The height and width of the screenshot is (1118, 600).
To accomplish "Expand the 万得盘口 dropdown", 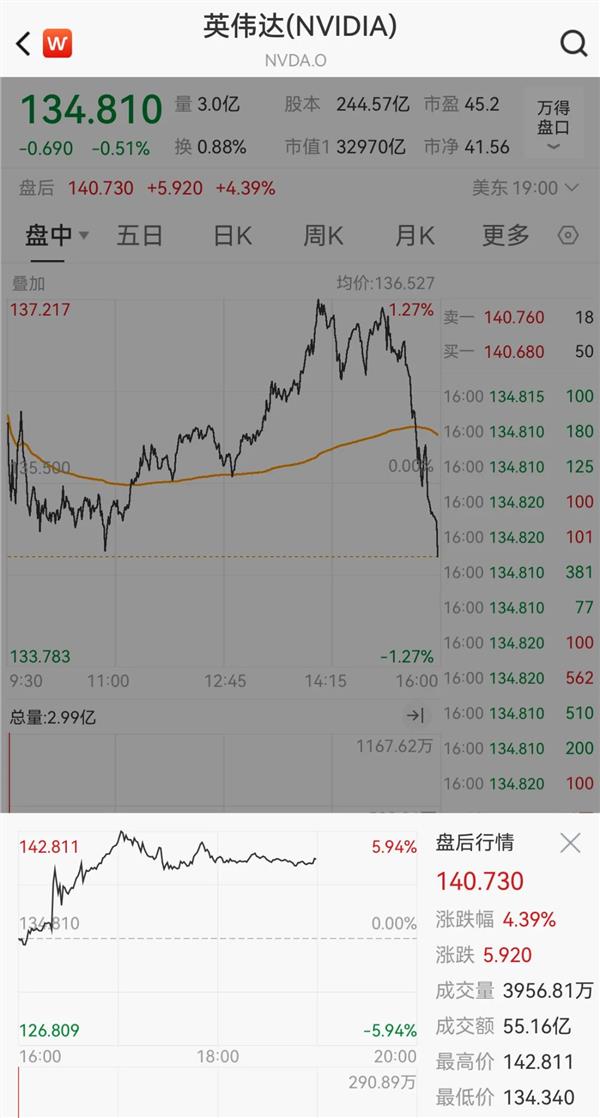I will click(x=554, y=125).
